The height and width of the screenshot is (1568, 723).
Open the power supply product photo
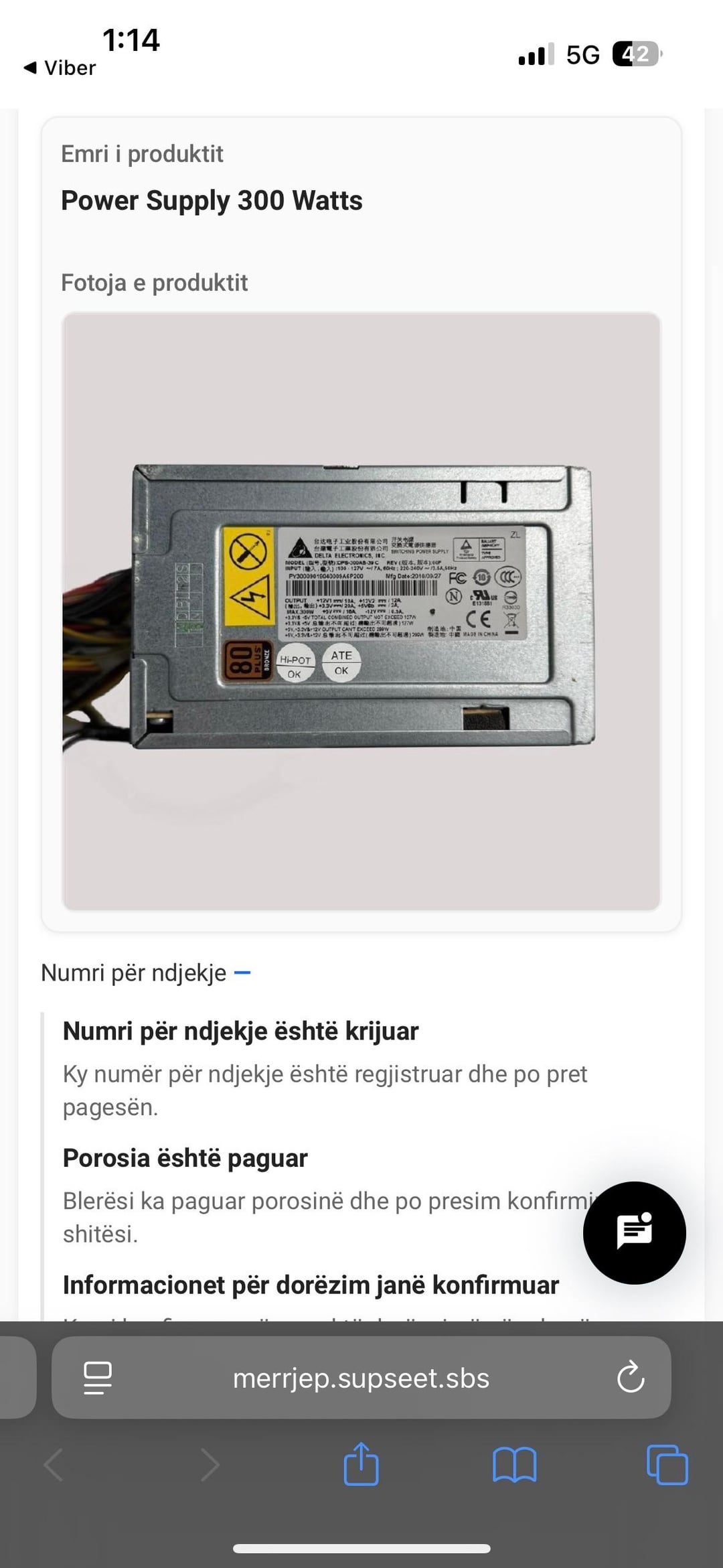[x=361, y=611]
